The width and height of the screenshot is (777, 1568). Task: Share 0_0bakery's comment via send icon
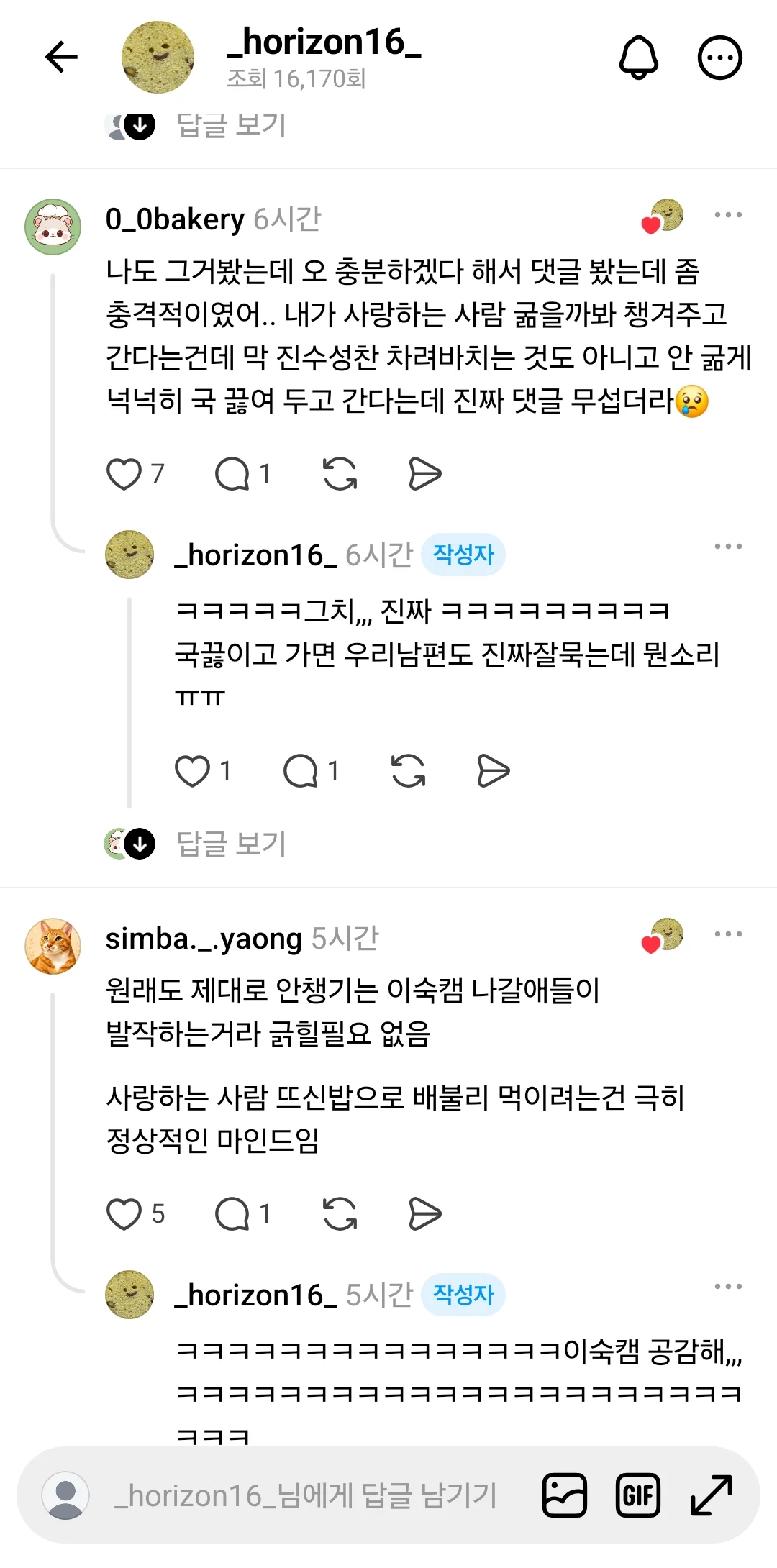(424, 475)
